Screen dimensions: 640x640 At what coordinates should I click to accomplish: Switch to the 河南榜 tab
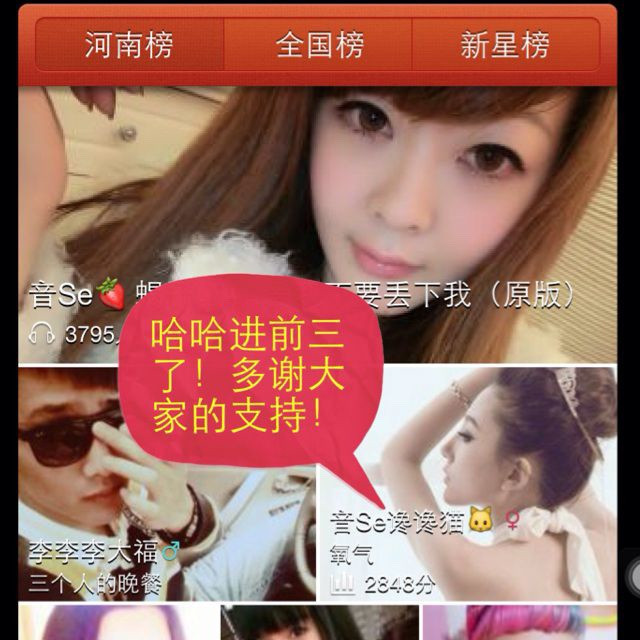(129, 45)
